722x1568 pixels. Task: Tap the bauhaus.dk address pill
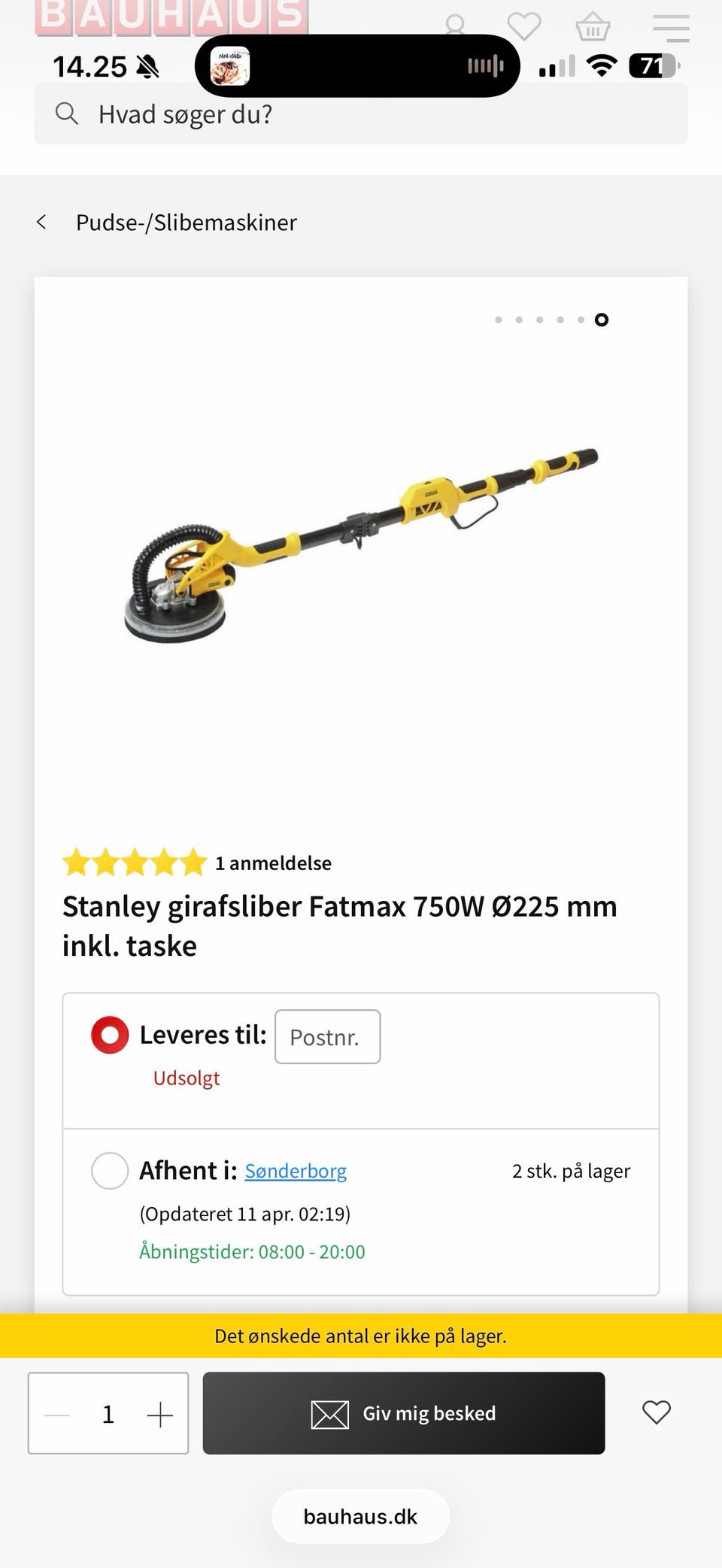click(360, 1516)
